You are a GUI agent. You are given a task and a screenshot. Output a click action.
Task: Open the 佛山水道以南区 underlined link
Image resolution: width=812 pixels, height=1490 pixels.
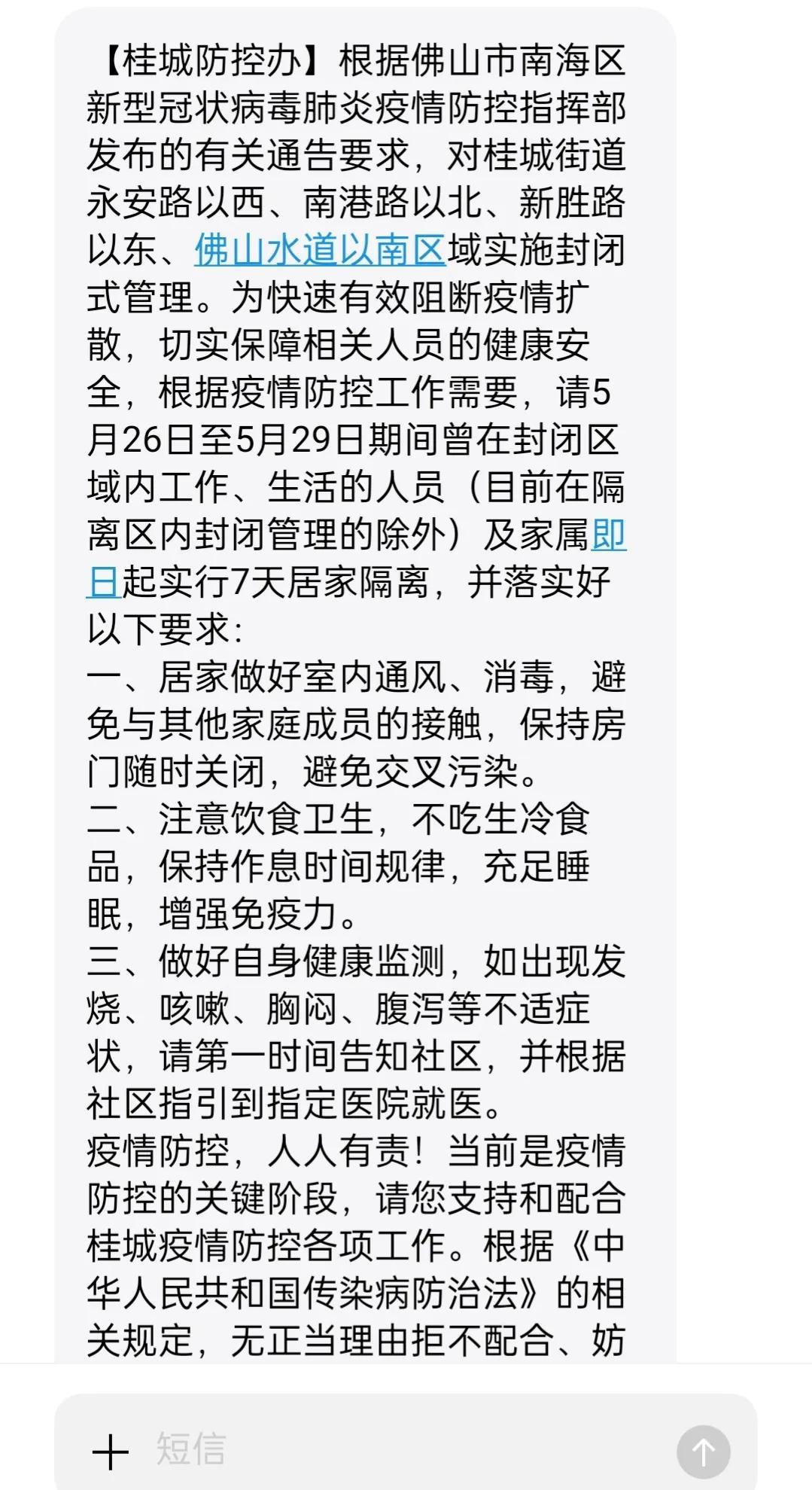(321, 250)
